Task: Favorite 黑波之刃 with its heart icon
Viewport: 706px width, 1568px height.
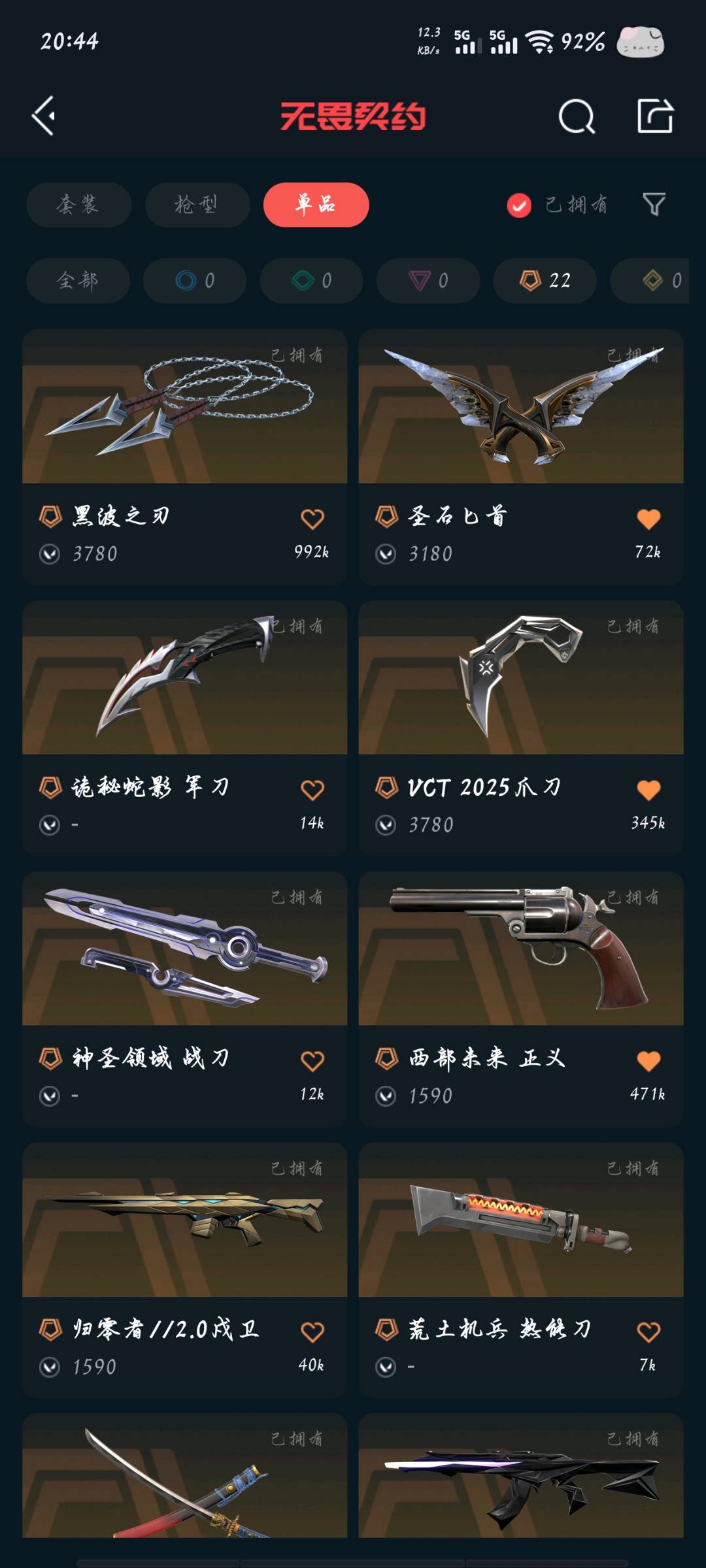Action: 312,519
